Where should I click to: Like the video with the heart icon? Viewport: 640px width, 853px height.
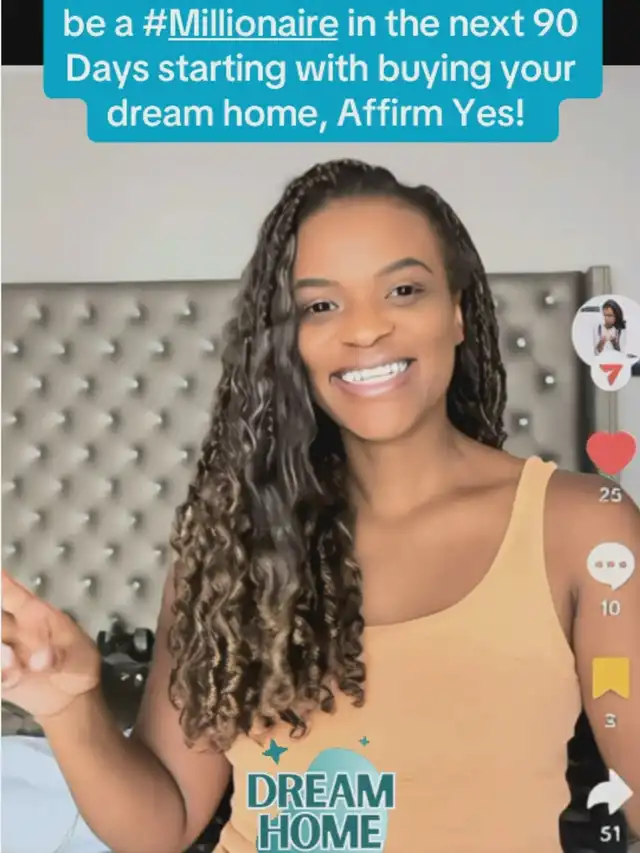(611, 453)
